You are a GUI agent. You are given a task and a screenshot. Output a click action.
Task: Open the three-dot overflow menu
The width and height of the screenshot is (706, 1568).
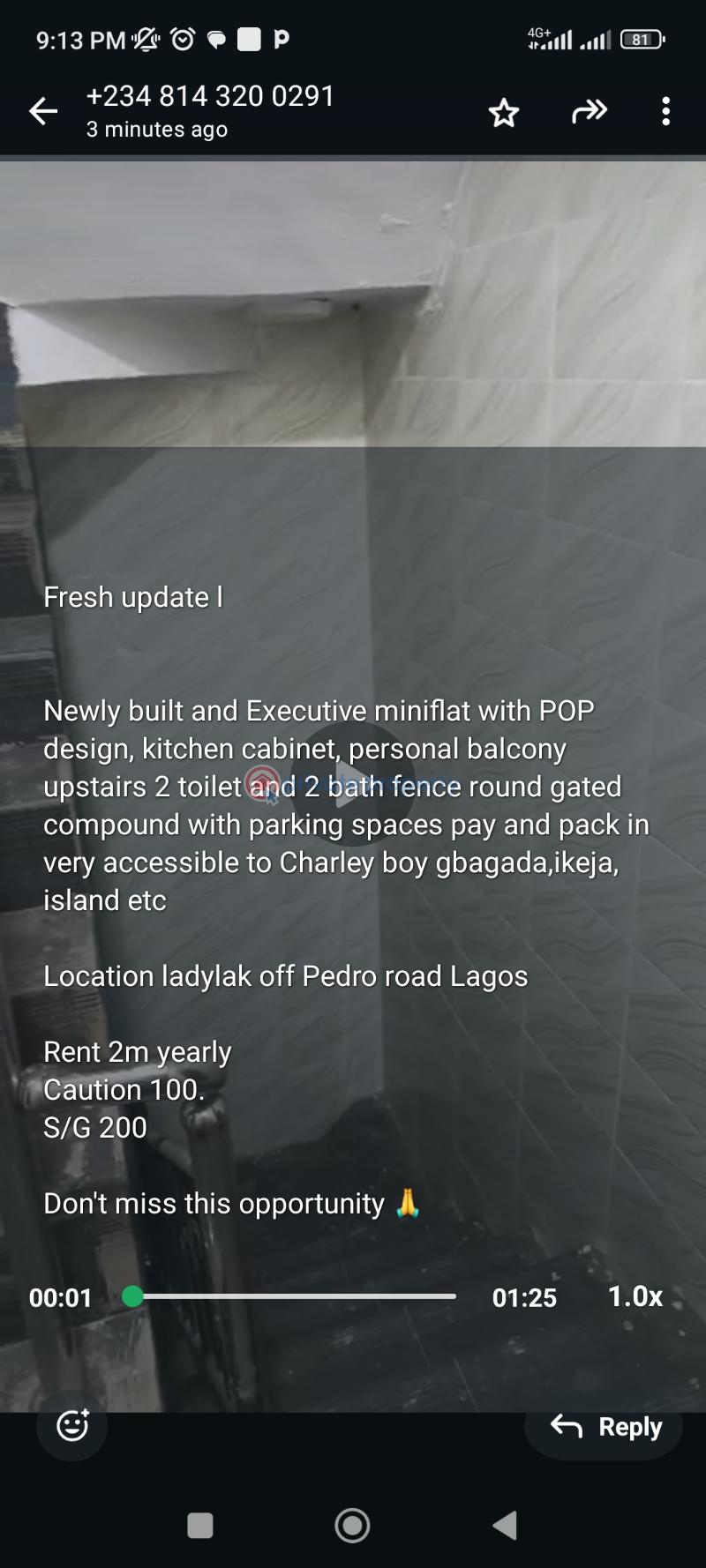click(x=665, y=112)
